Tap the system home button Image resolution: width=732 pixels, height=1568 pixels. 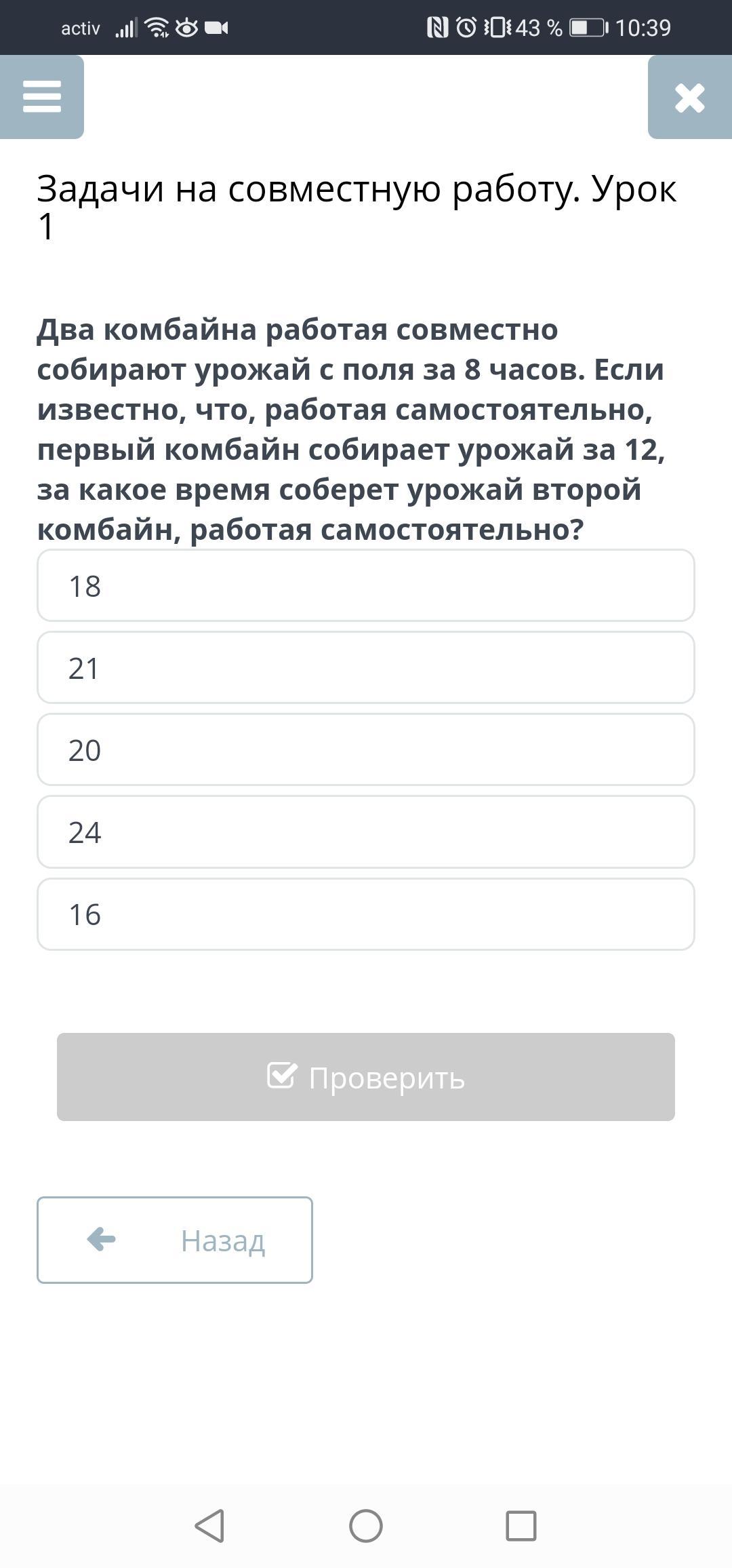pyautogui.click(x=366, y=1526)
